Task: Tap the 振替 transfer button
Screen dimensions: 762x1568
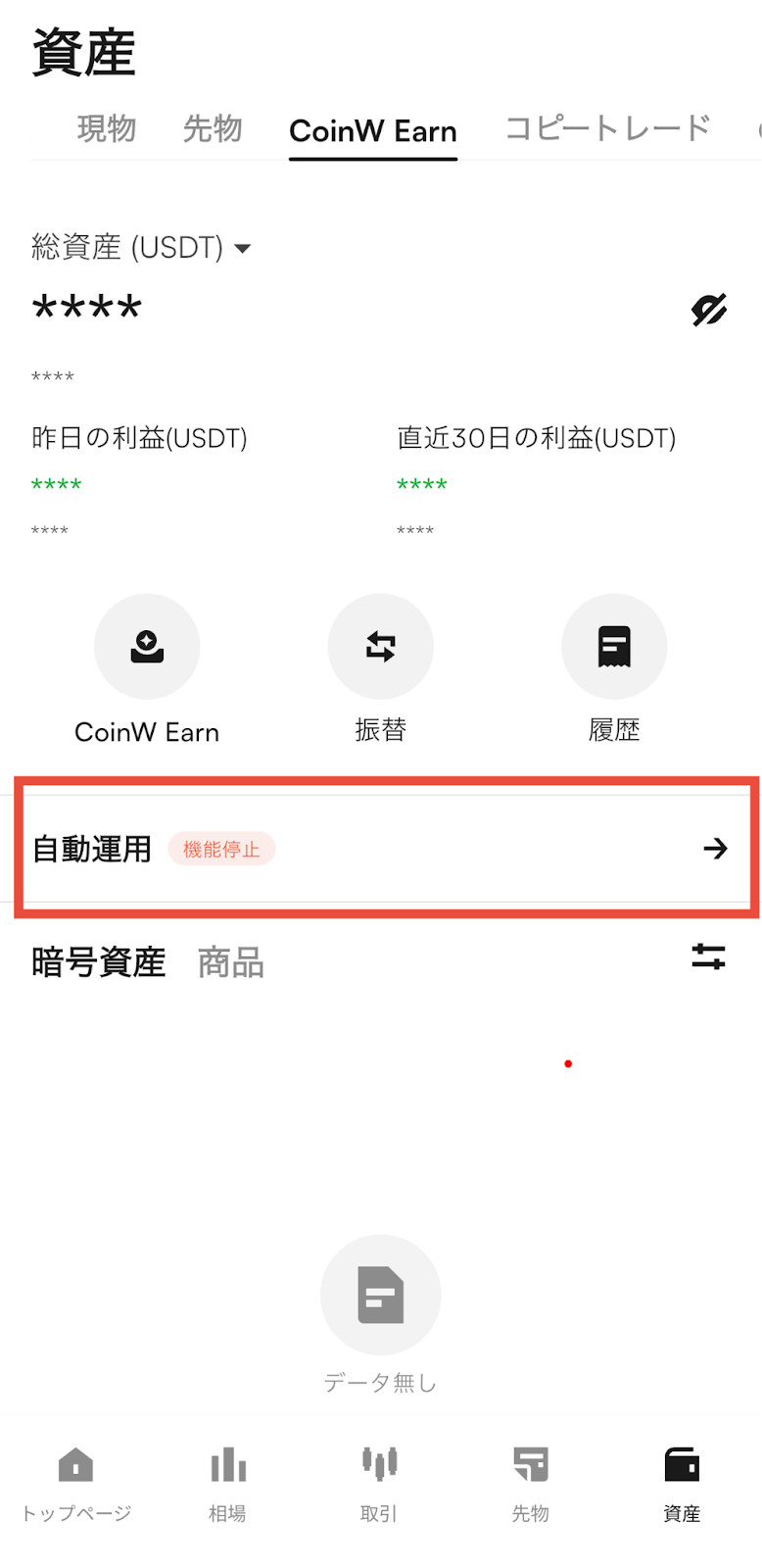Action: pyautogui.click(x=380, y=647)
